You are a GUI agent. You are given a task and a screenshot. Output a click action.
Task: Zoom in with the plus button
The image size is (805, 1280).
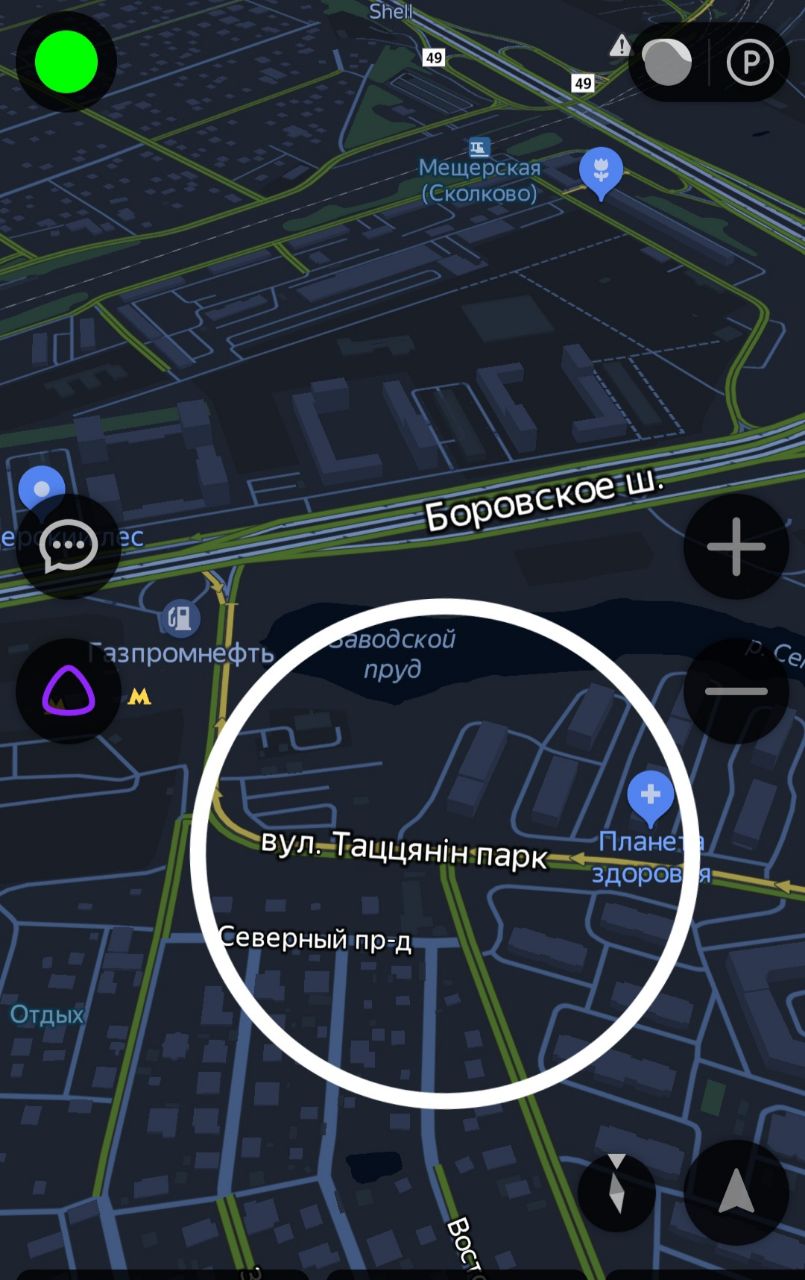pos(736,547)
